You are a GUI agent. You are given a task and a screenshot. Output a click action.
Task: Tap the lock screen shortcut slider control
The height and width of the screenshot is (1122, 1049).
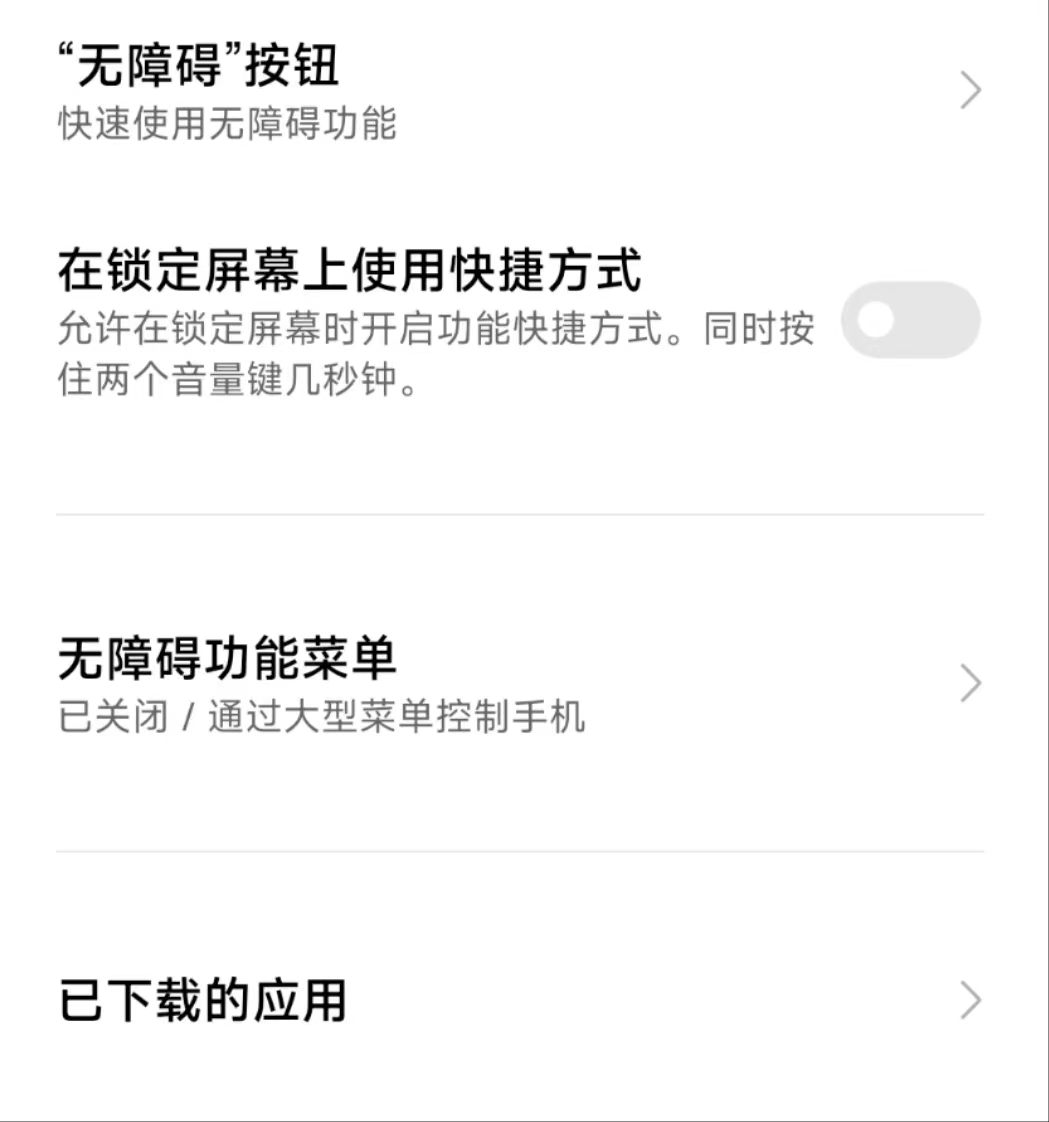(908, 318)
